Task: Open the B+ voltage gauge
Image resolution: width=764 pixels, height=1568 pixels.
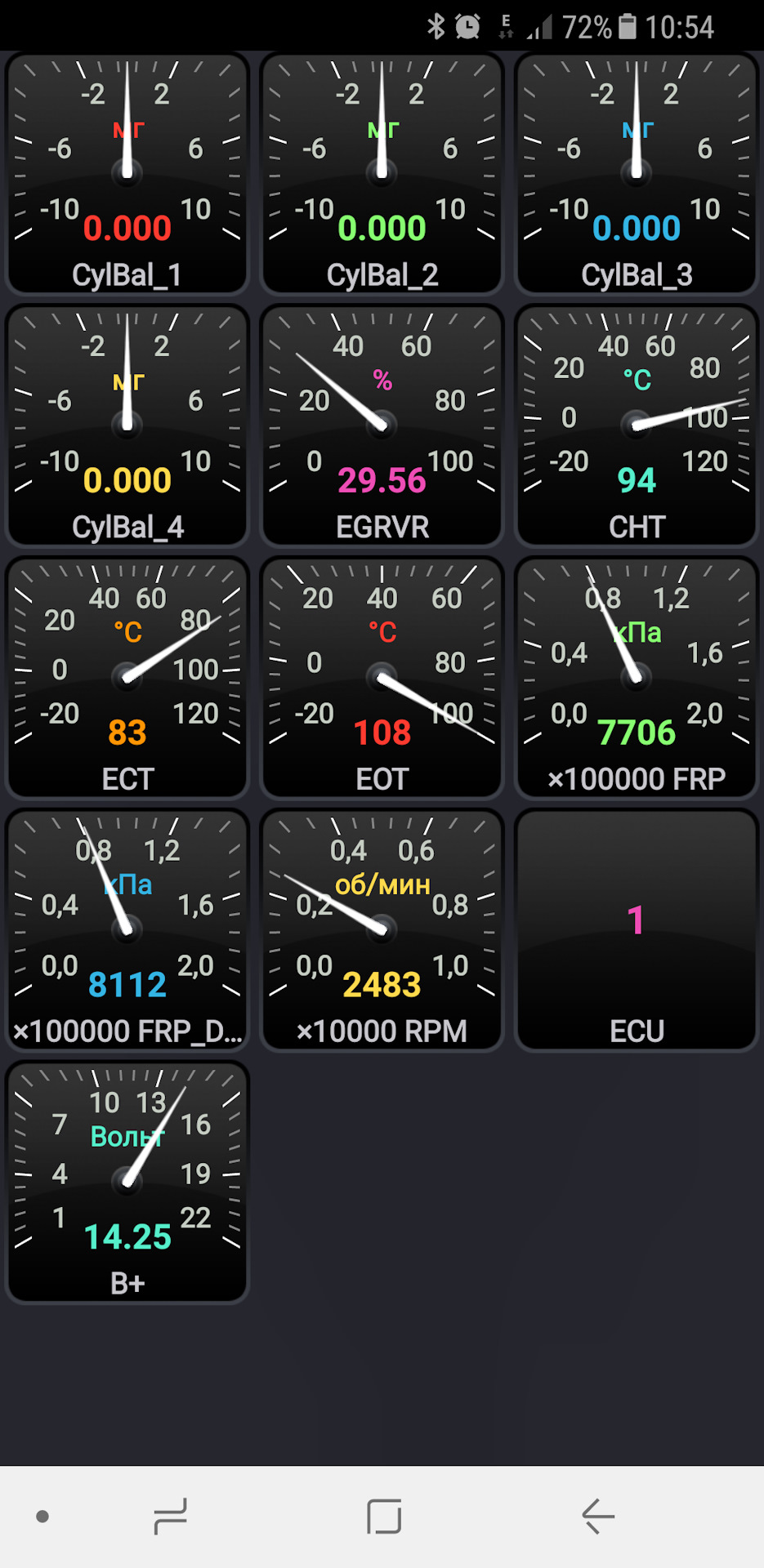Action: pos(127,1183)
